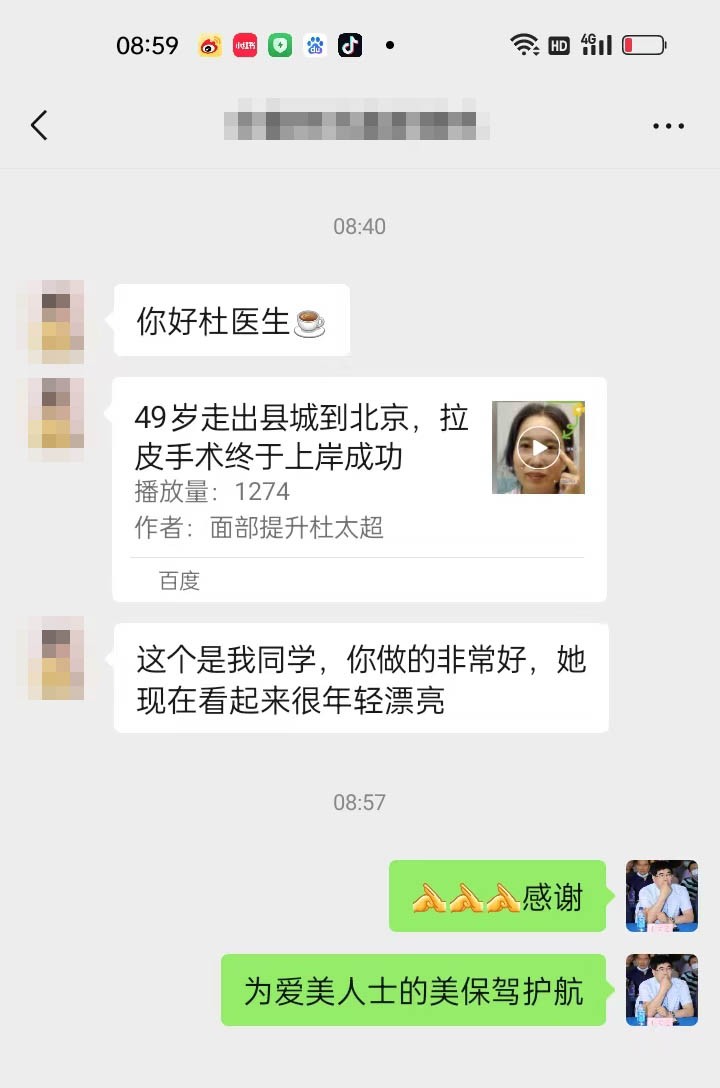This screenshot has height=1088, width=720.
Task: Open the three-dot chat menu
Action: [668, 126]
